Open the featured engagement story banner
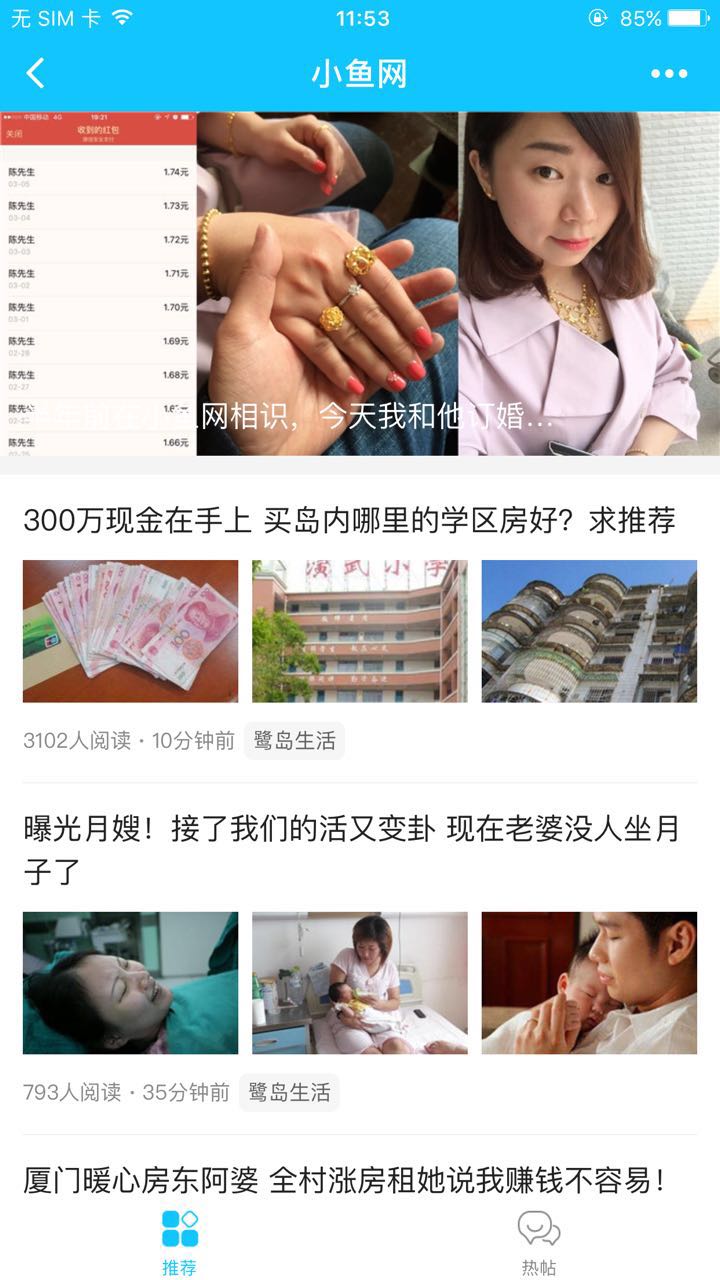The image size is (720, 1280). 360,284
